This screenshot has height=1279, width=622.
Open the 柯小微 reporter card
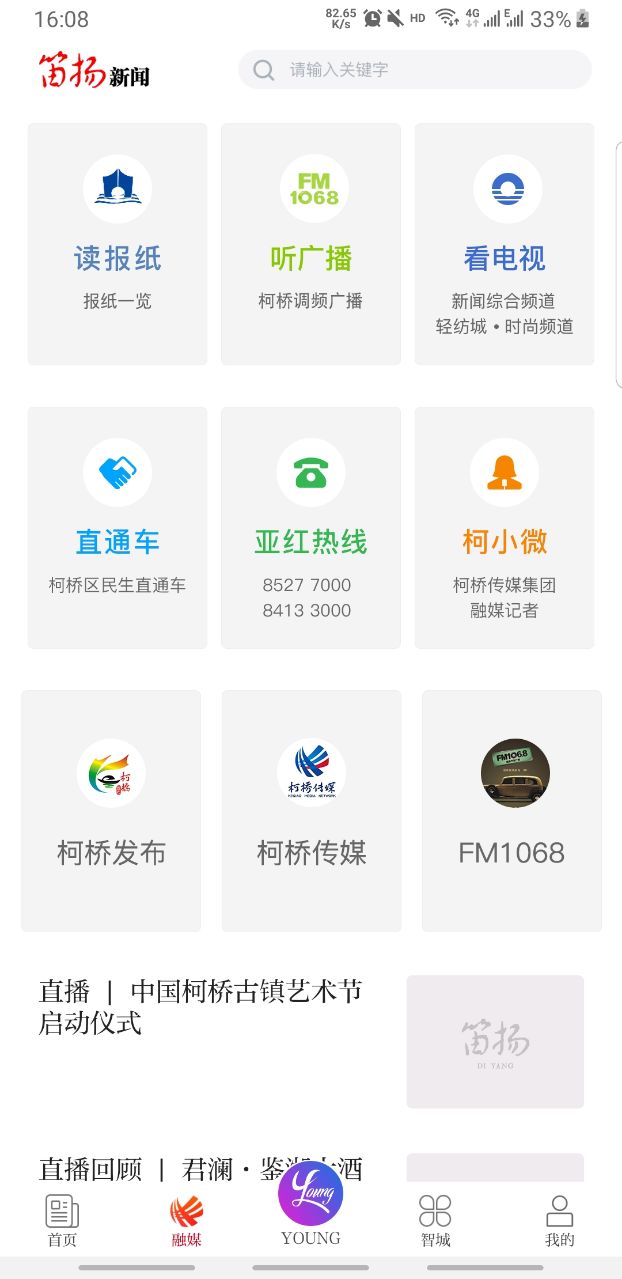[x=504, y=527]
